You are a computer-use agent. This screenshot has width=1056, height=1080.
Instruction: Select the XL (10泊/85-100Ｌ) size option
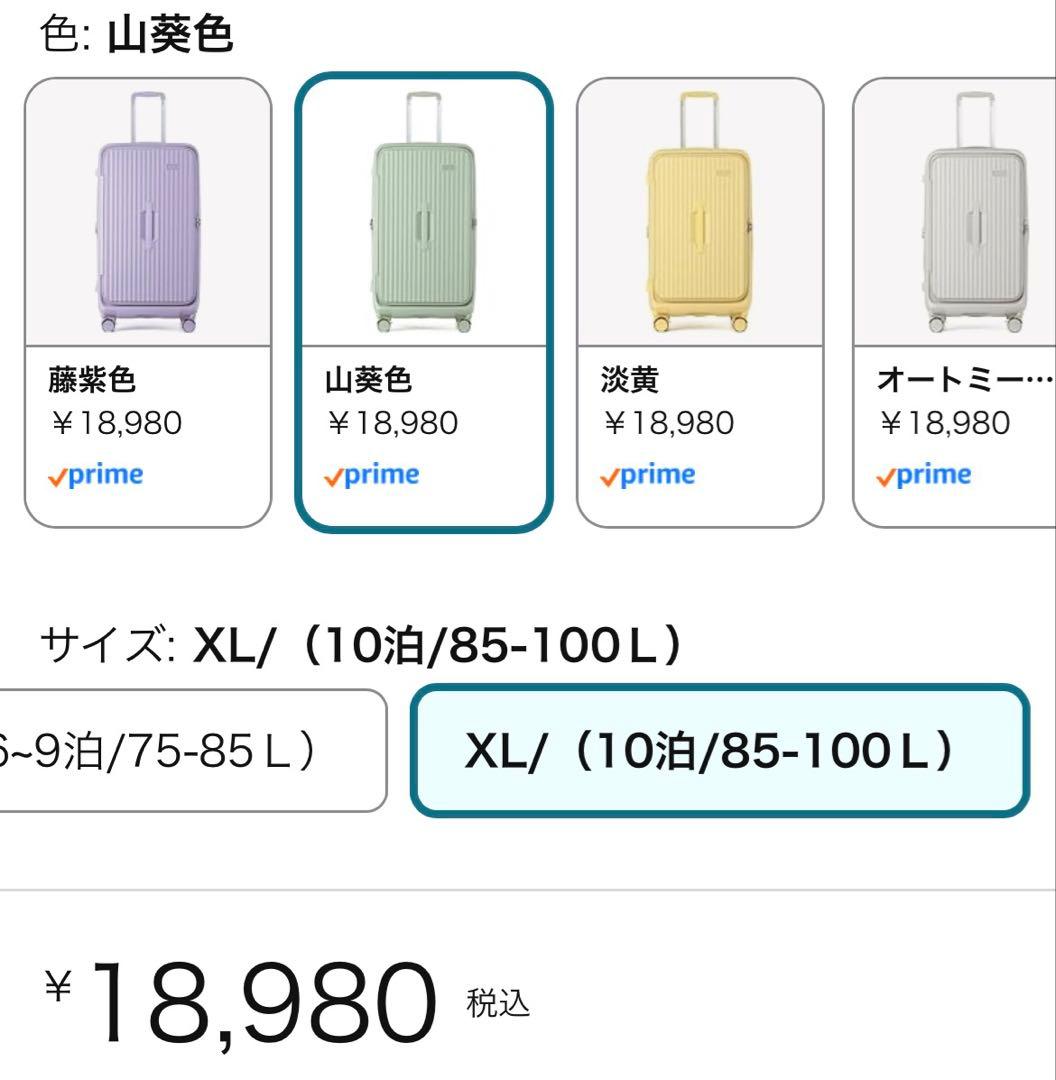(x=720, y=750)
